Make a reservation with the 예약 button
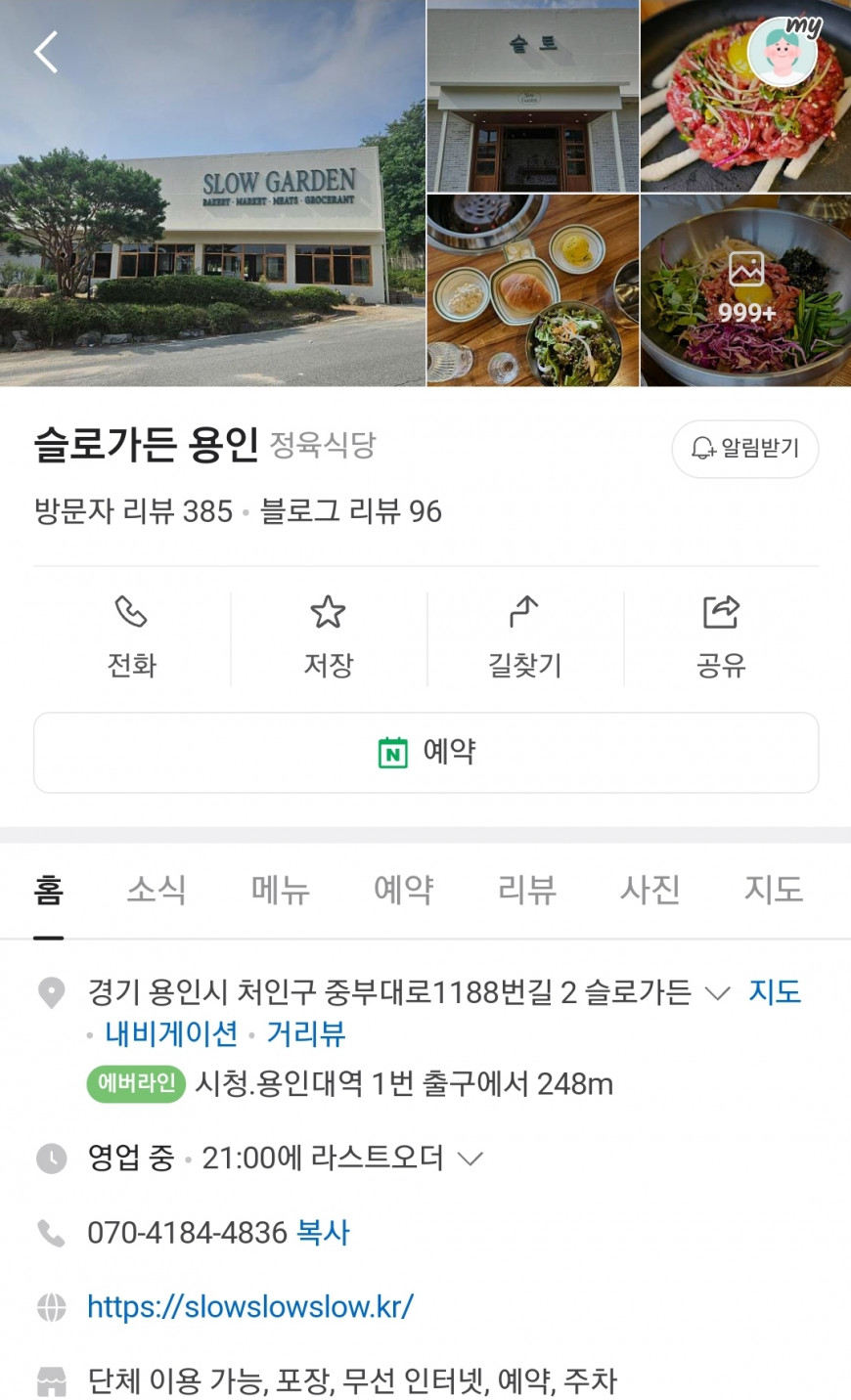The height and width of the screenshot is (1400, 851). coord(425,752)
